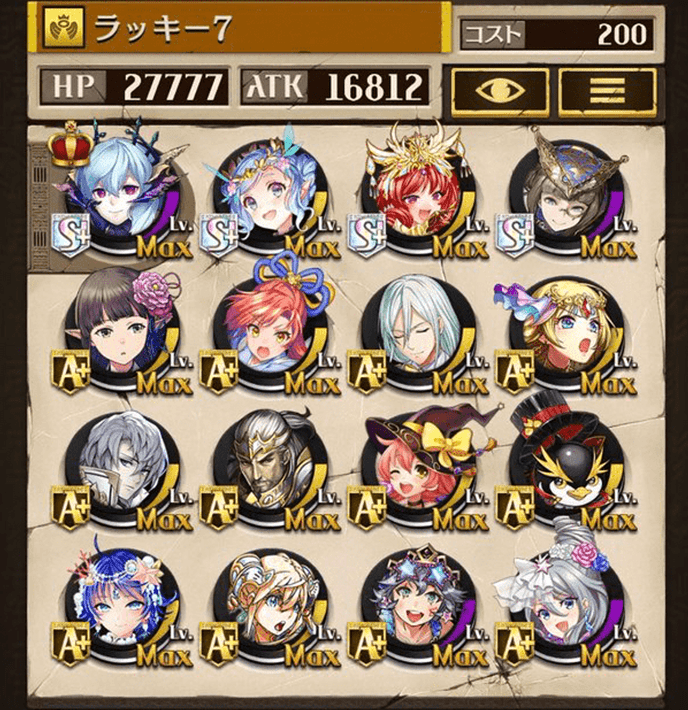The image size is (688, 710).
Task: Select the red-haired character with gold crown
Action: (412, 190)
